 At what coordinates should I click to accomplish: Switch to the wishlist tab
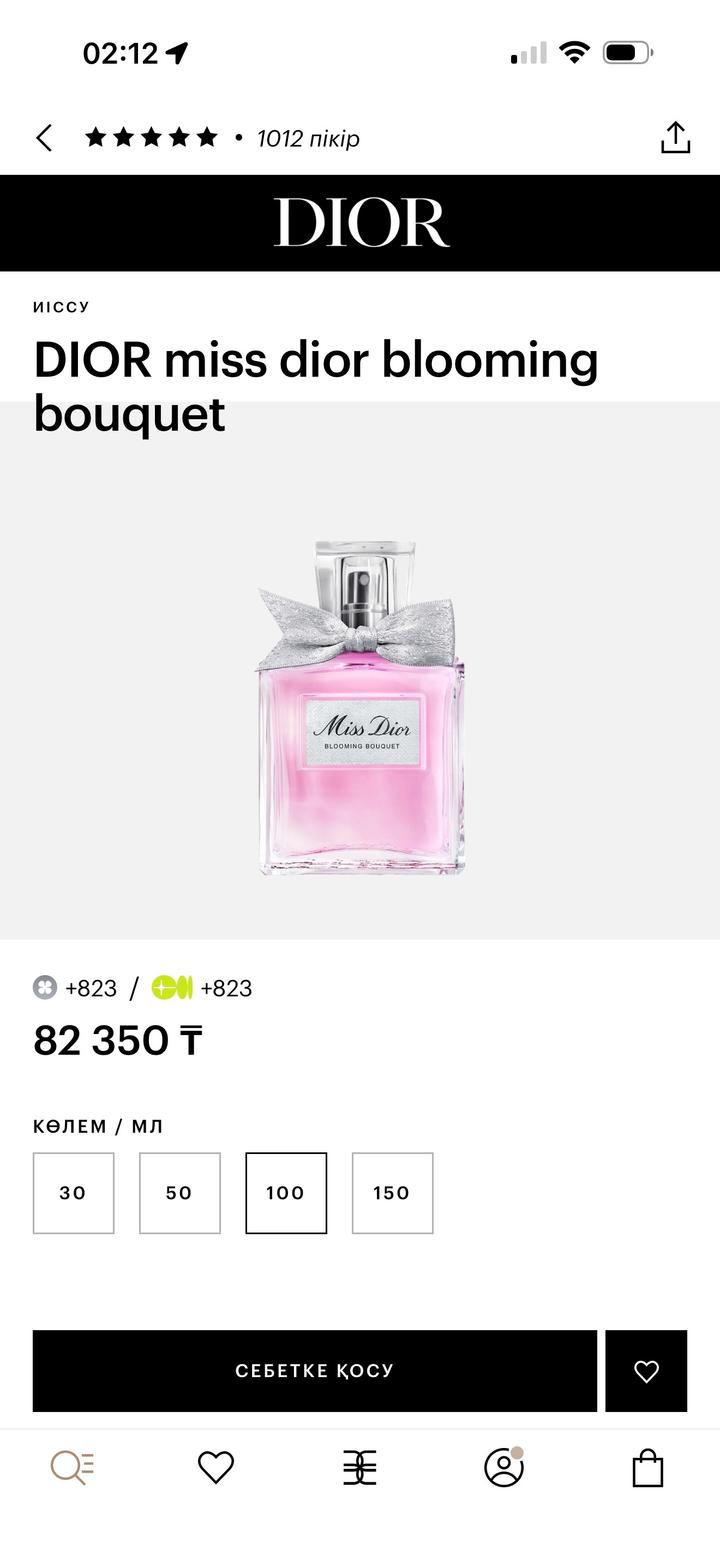pos(216,1467)
